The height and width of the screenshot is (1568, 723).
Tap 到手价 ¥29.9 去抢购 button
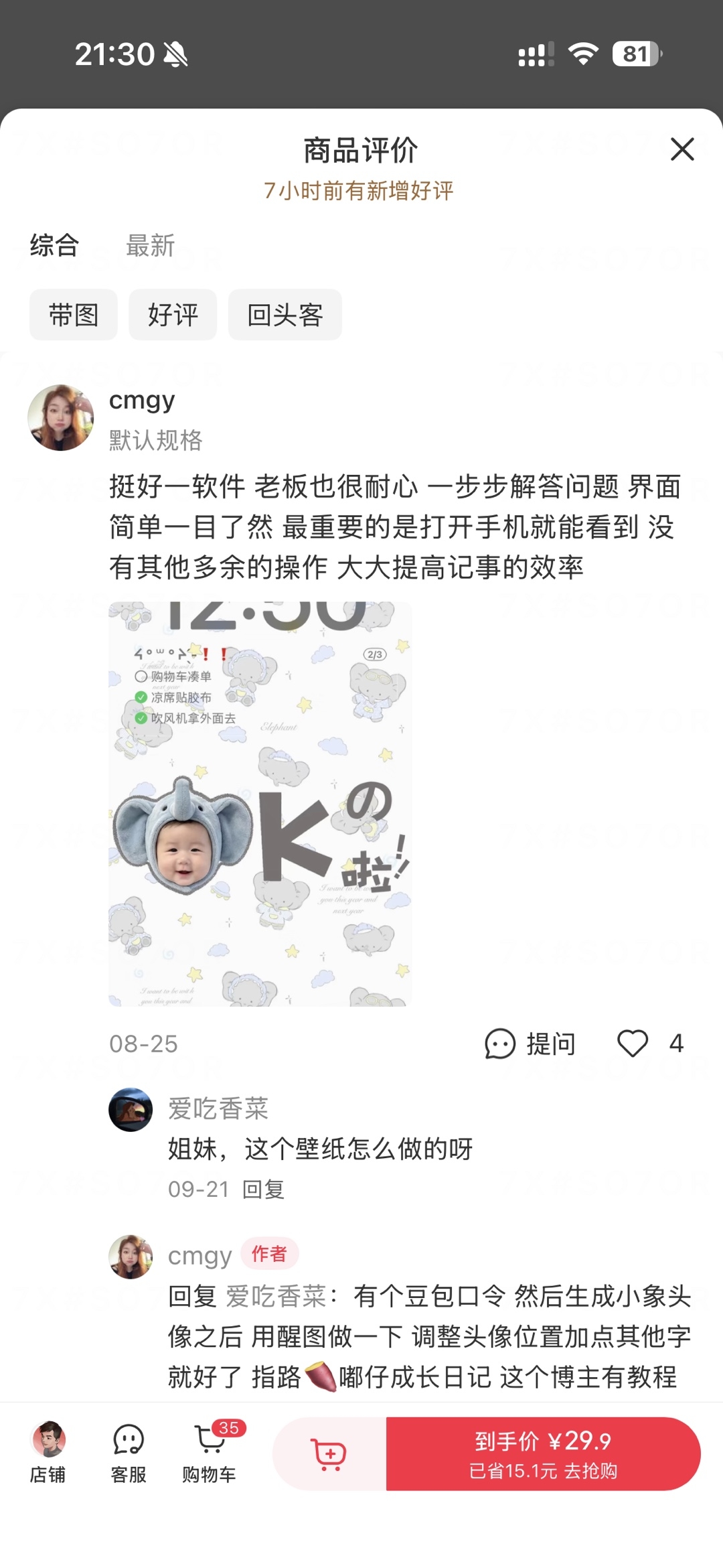(543, 1453)
